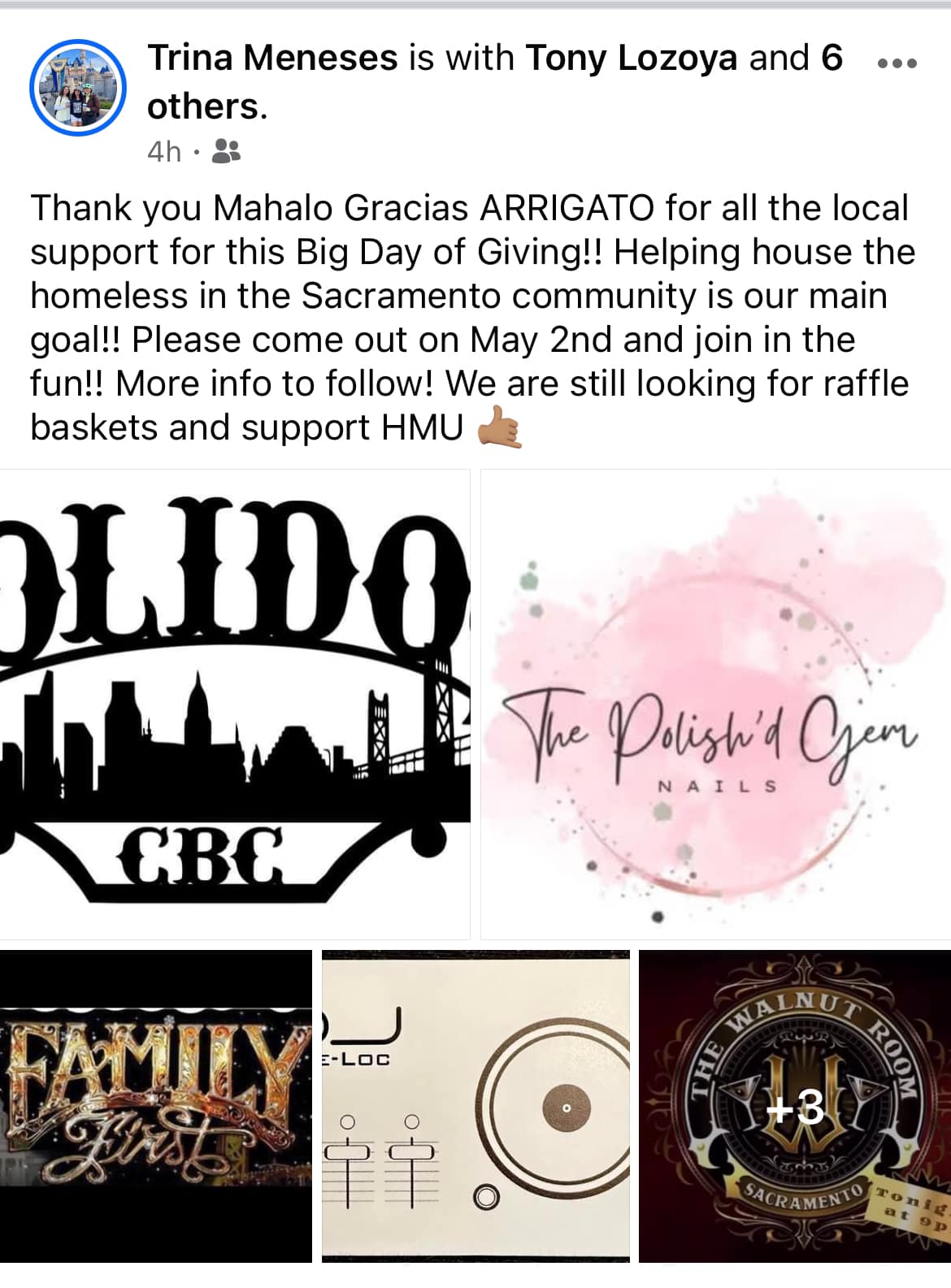Open The Polish'd Gem Nails photo

715,704
